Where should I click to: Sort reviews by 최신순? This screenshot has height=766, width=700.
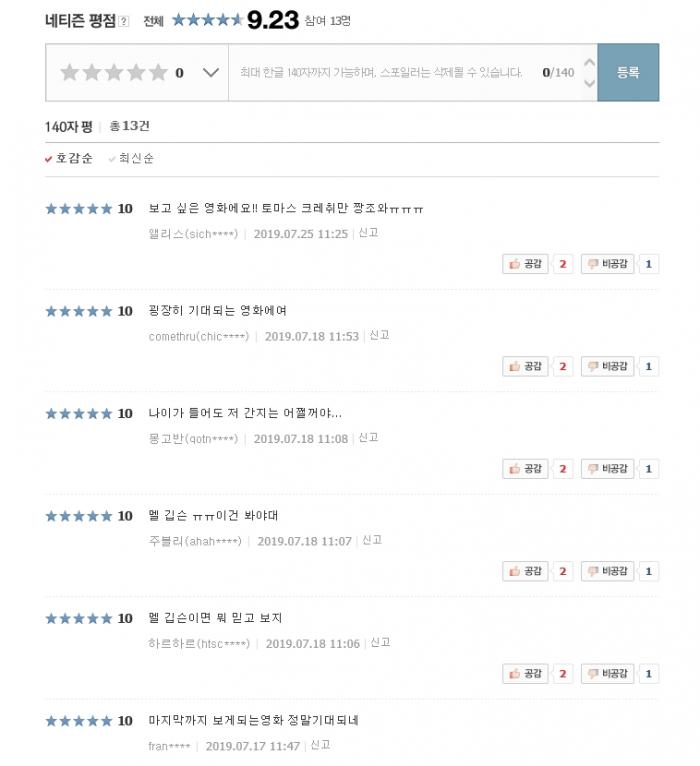[x=136, y=158]
